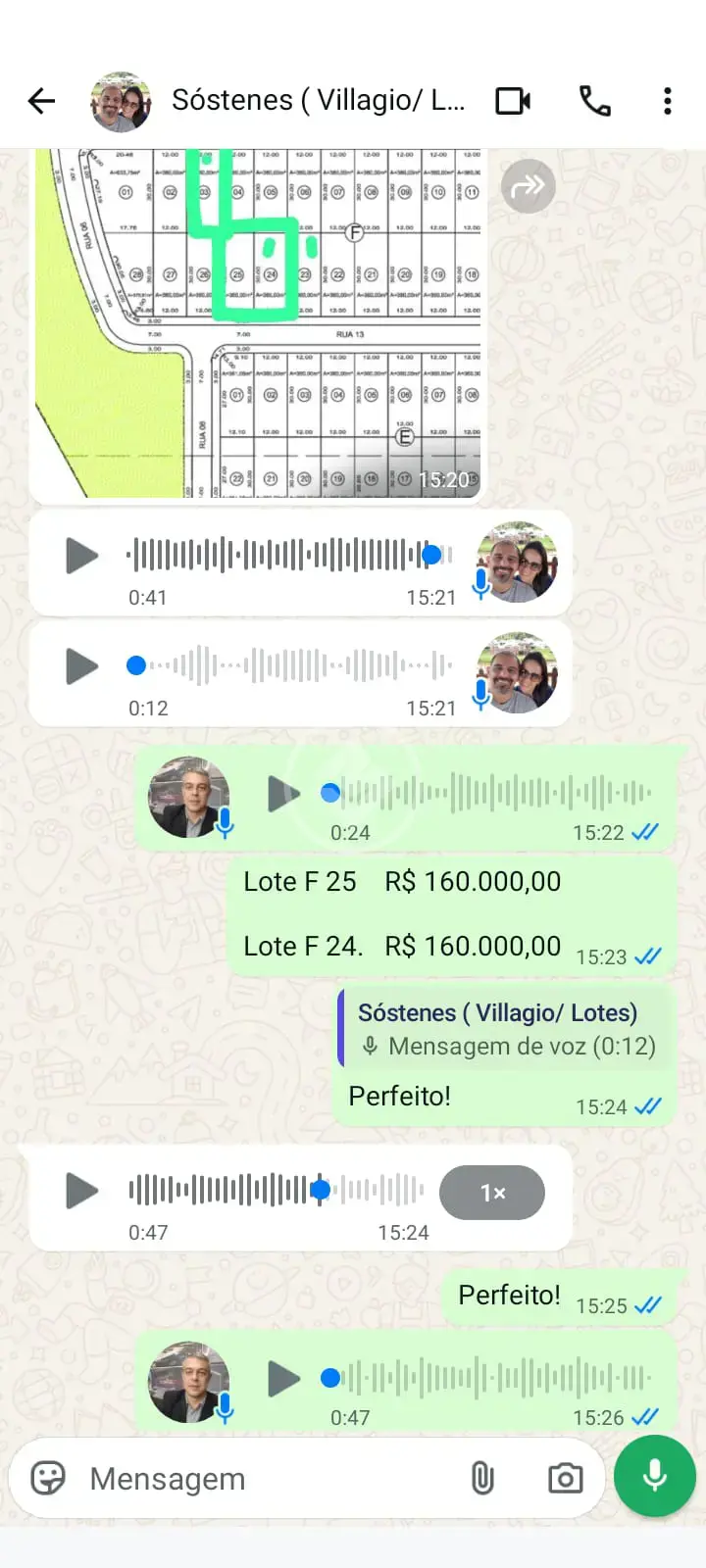Start a voice call with Sóstenes
Viewport: 706px width, 1568px height.
tap(595, 101)
